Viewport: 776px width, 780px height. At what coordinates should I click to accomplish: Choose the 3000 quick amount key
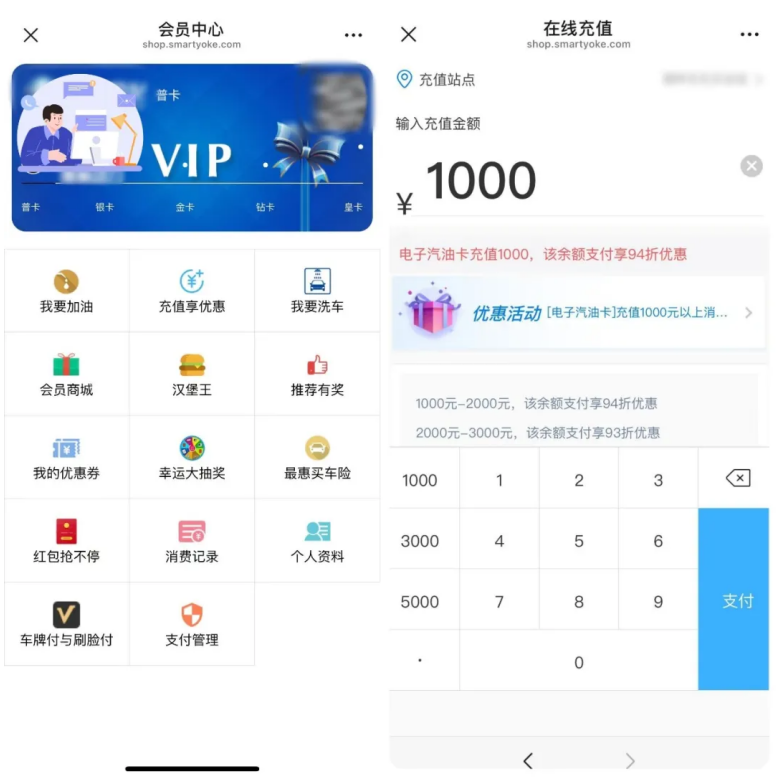[x=420, y=541]
